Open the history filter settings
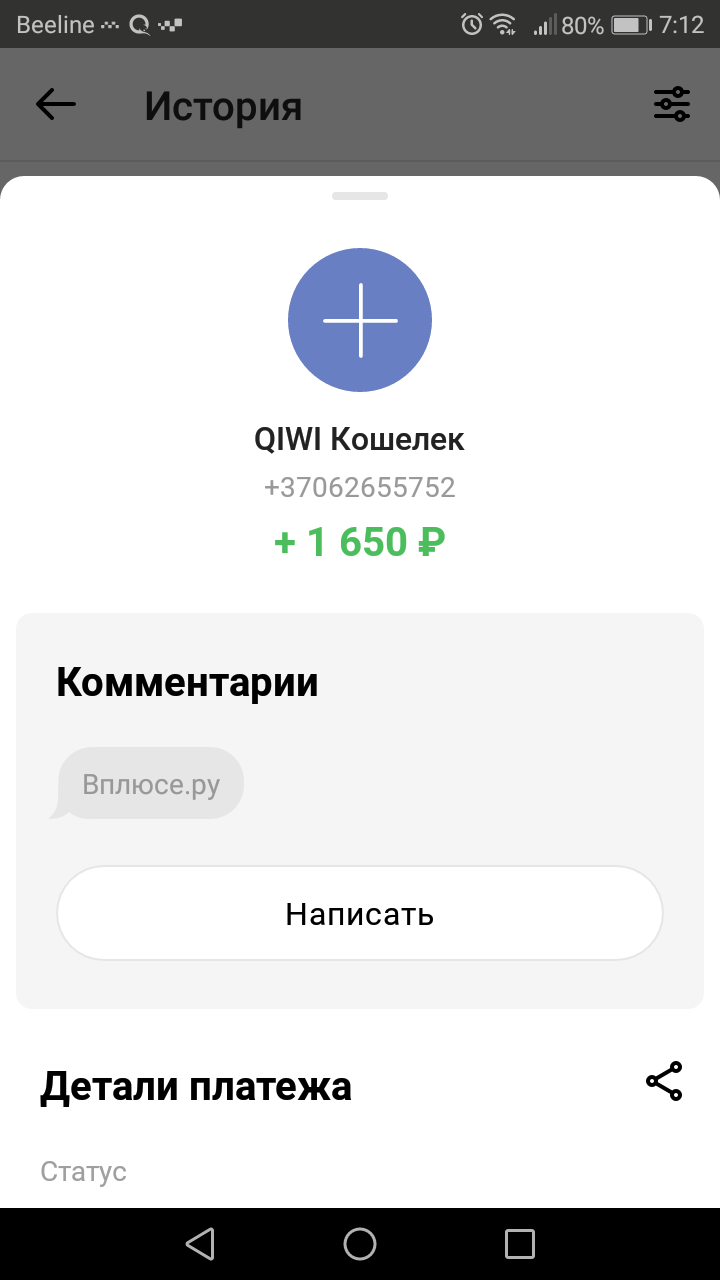Screen dimensions: 720x1280 [672, 104]
